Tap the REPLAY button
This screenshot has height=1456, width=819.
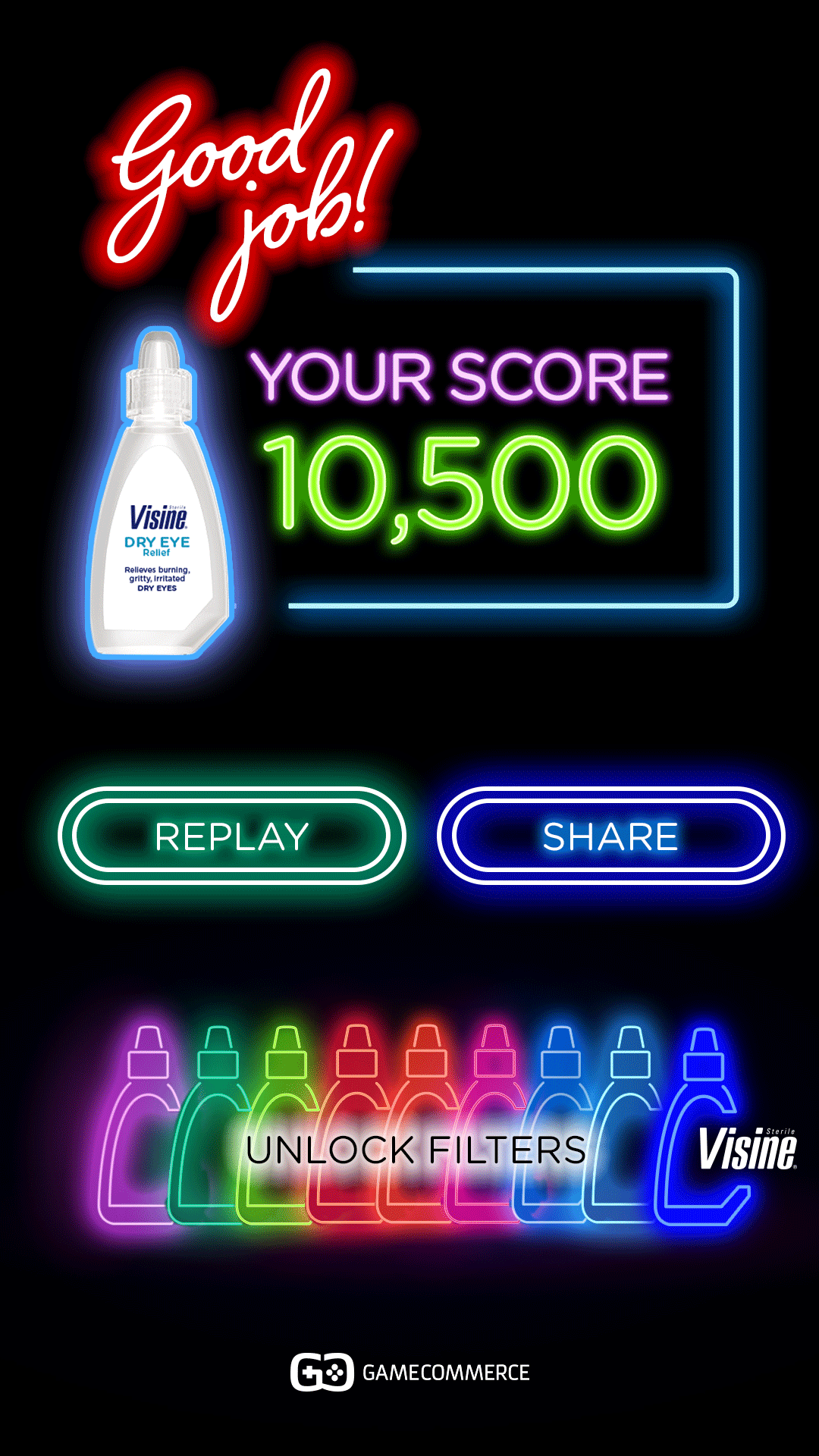click(x=231, y=836)
